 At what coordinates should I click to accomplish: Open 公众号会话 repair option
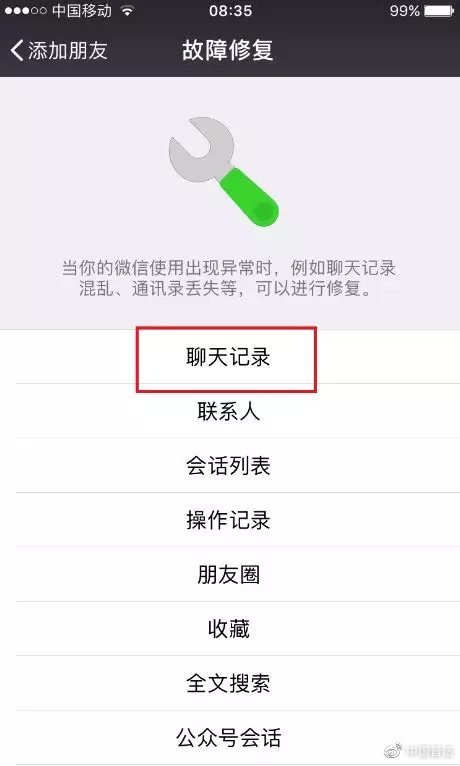[230, 738]
